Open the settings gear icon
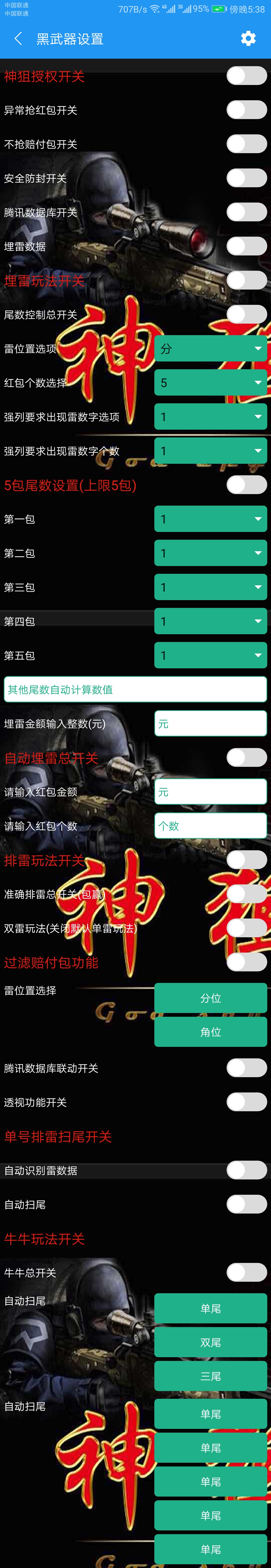The width and height of the screenshot is (271, 1568). pyautogui.click(x=248, y=39)
